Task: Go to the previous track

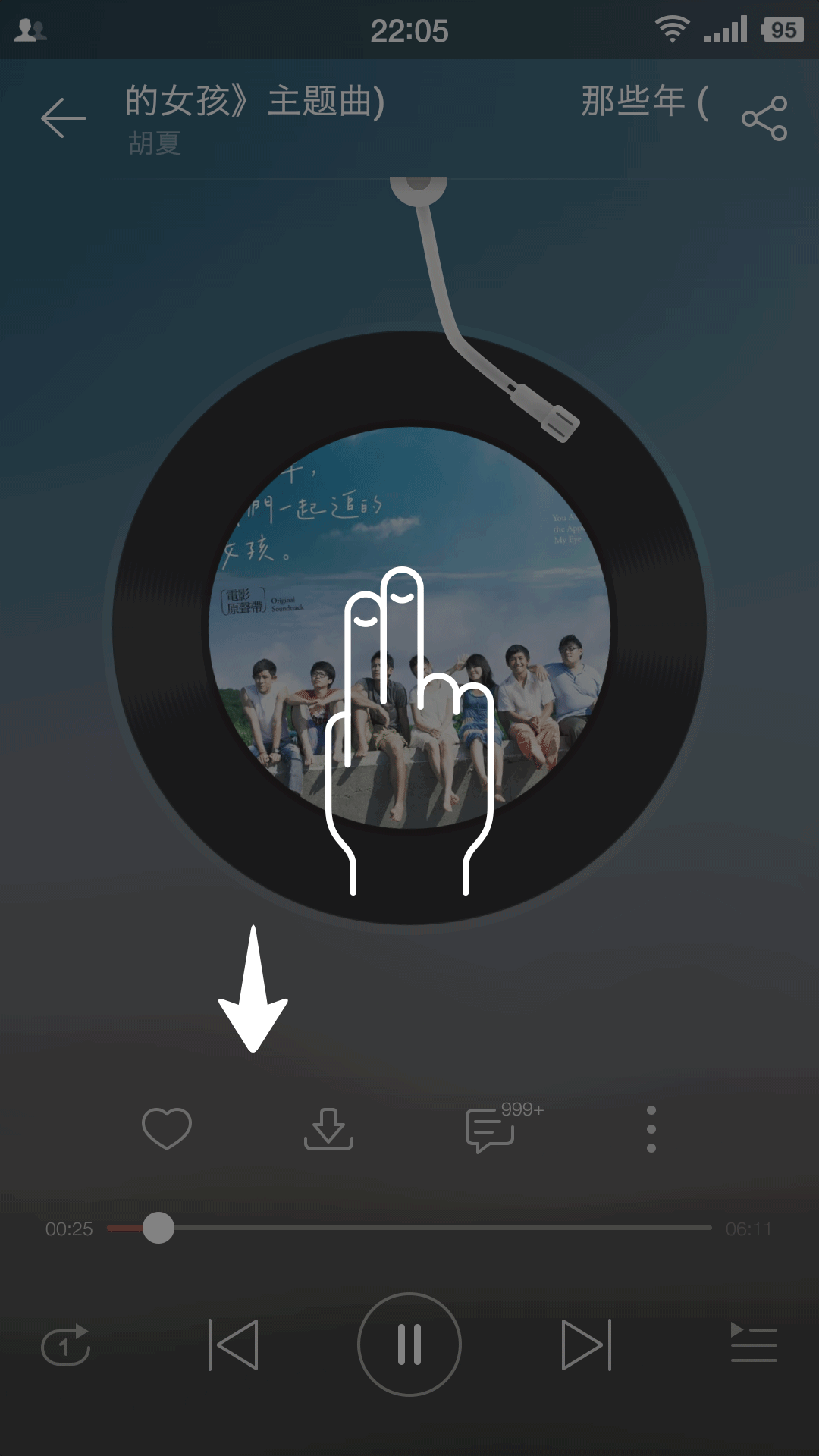Action: click(x=234, y=1345)
